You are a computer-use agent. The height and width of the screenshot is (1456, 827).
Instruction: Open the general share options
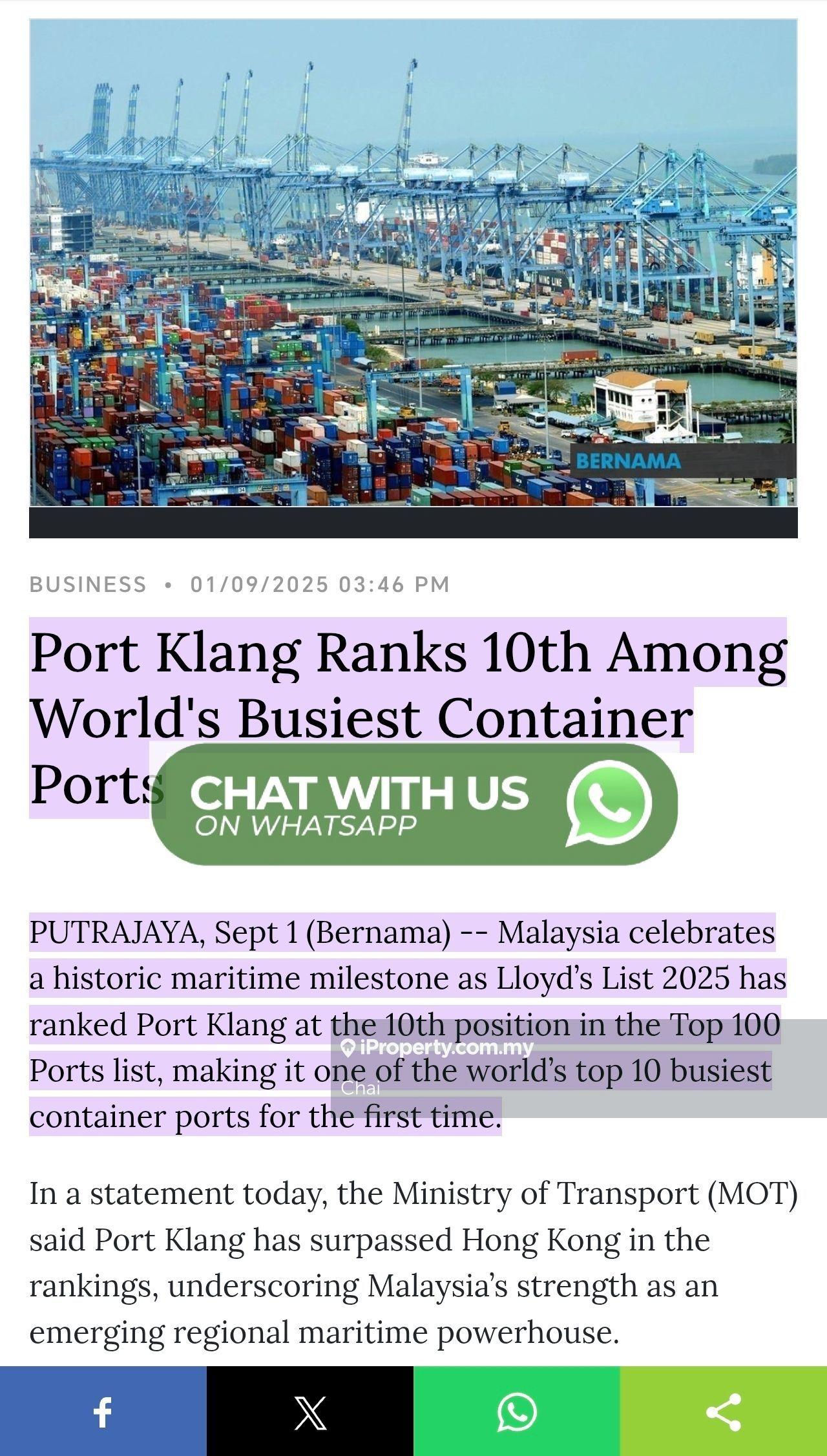coord(724,1411)
